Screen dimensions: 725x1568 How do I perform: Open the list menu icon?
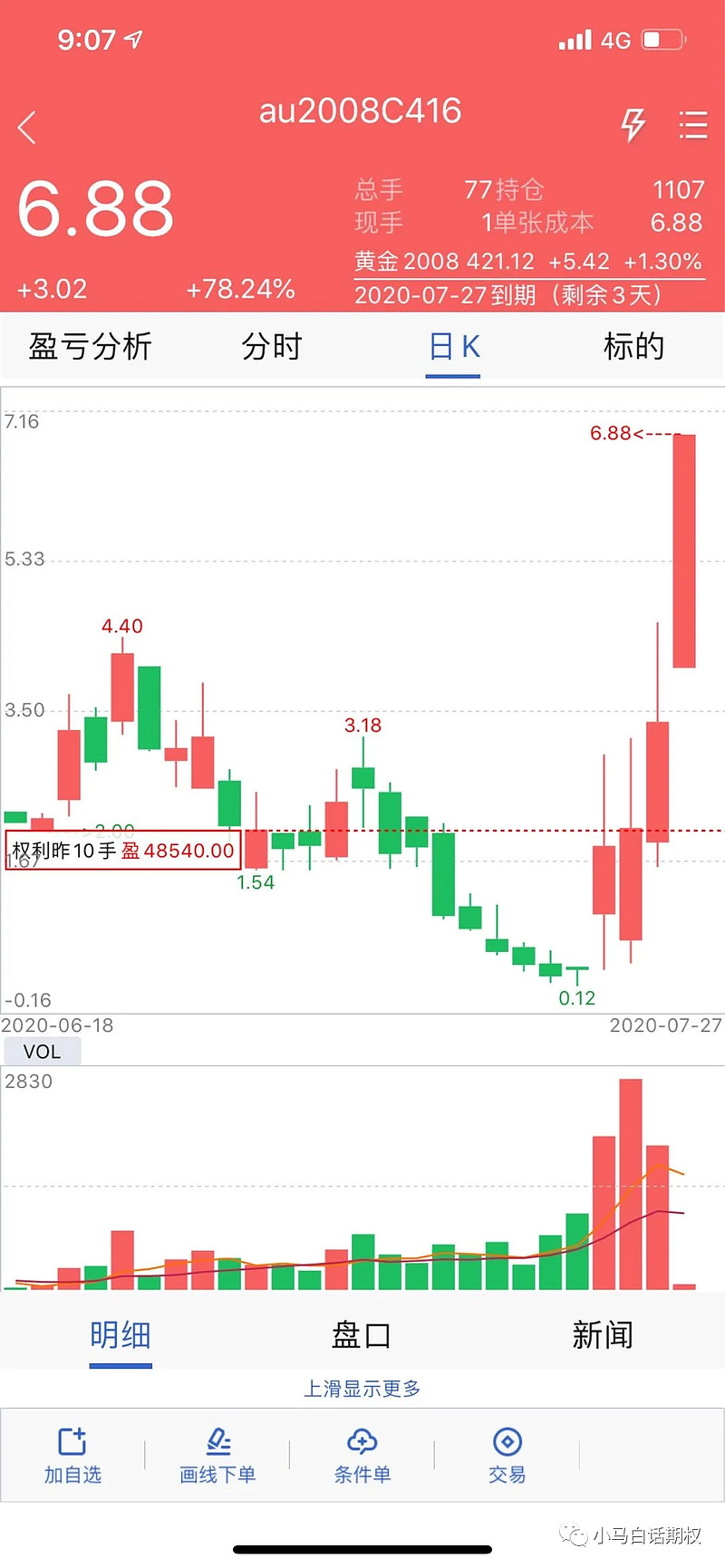click(x=693, y=125)
